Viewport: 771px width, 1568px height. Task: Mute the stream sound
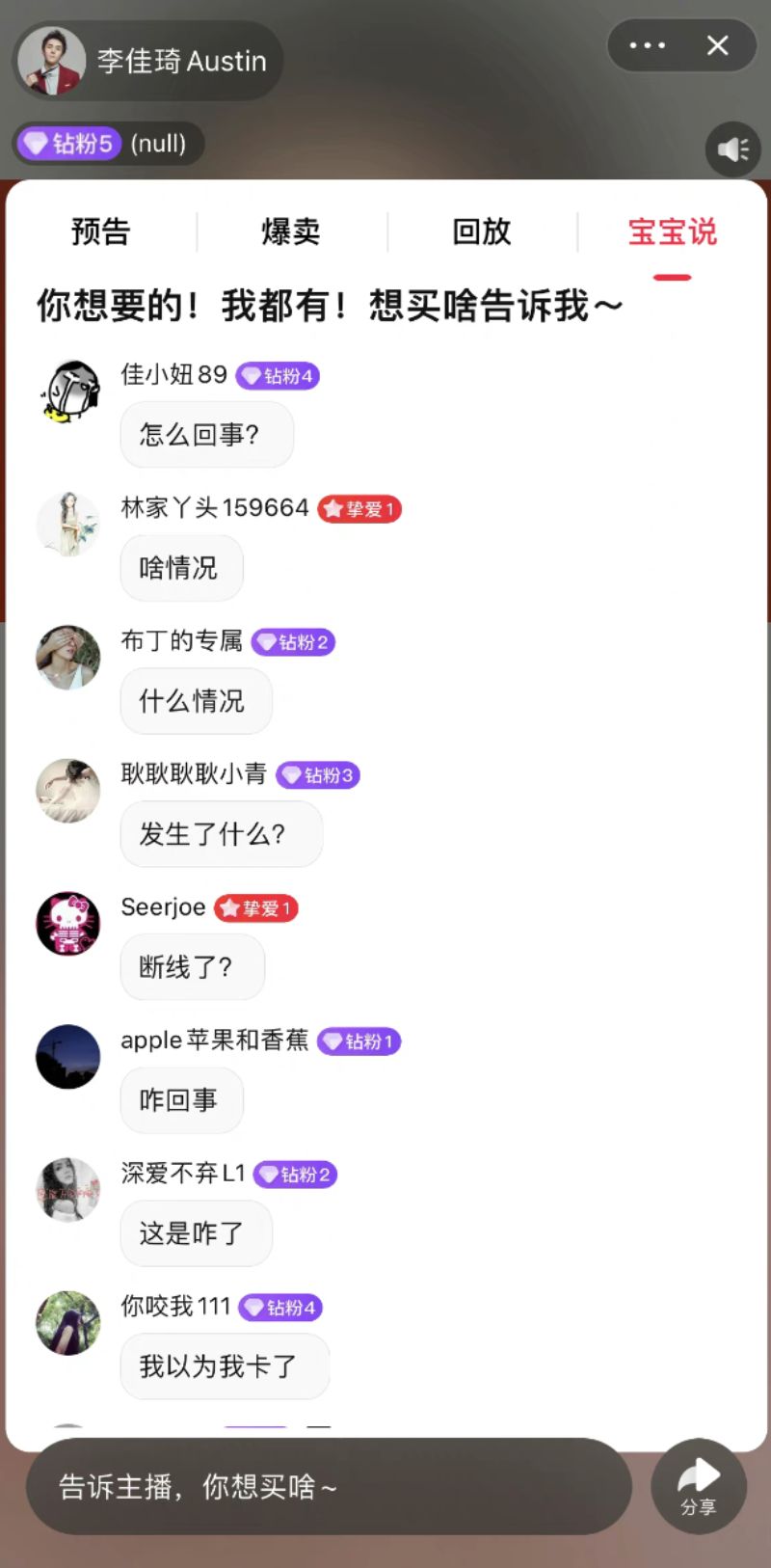pyautogui.click(x=732, y=149)
